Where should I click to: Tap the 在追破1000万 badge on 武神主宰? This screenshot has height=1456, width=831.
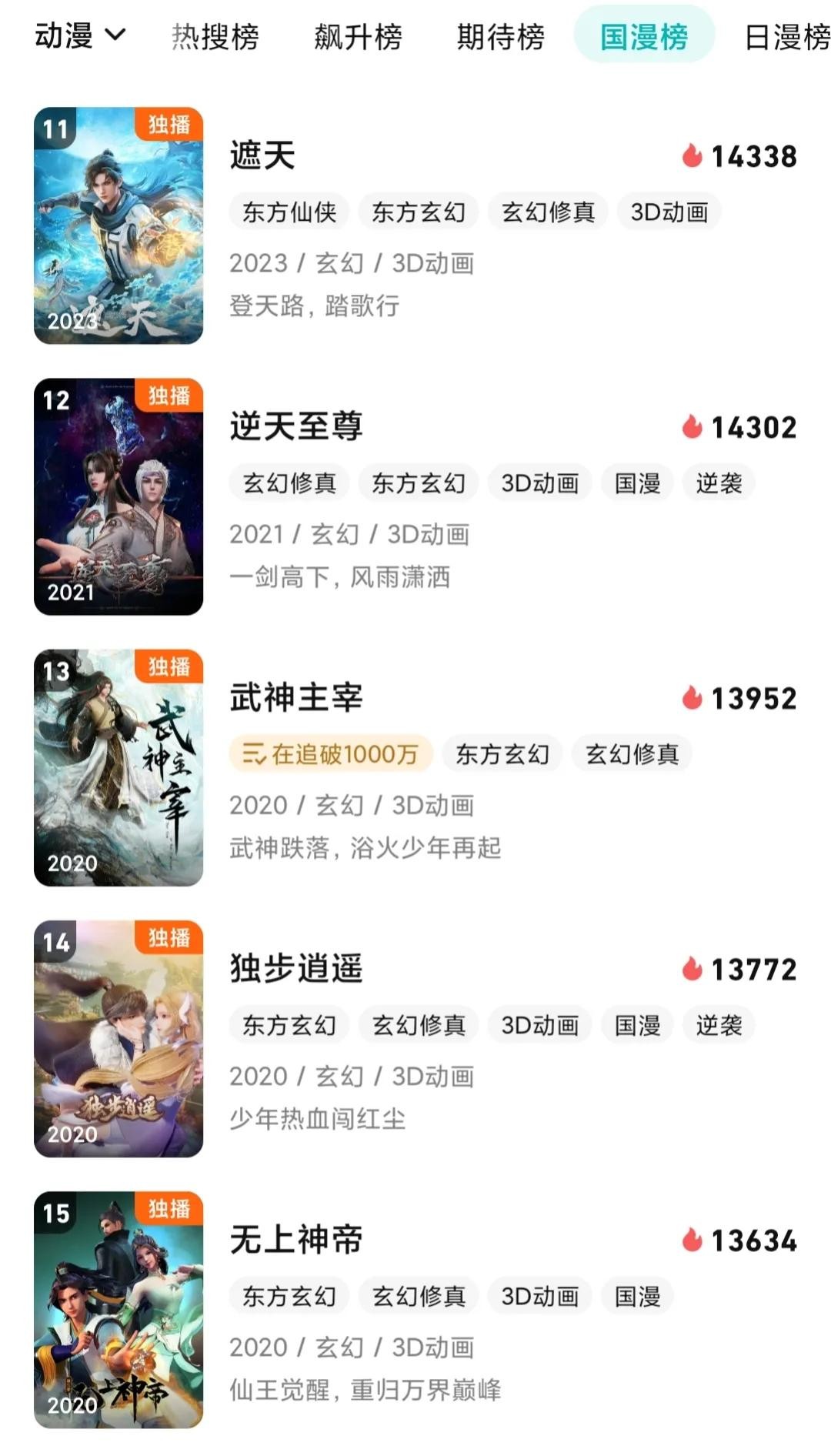331,753
